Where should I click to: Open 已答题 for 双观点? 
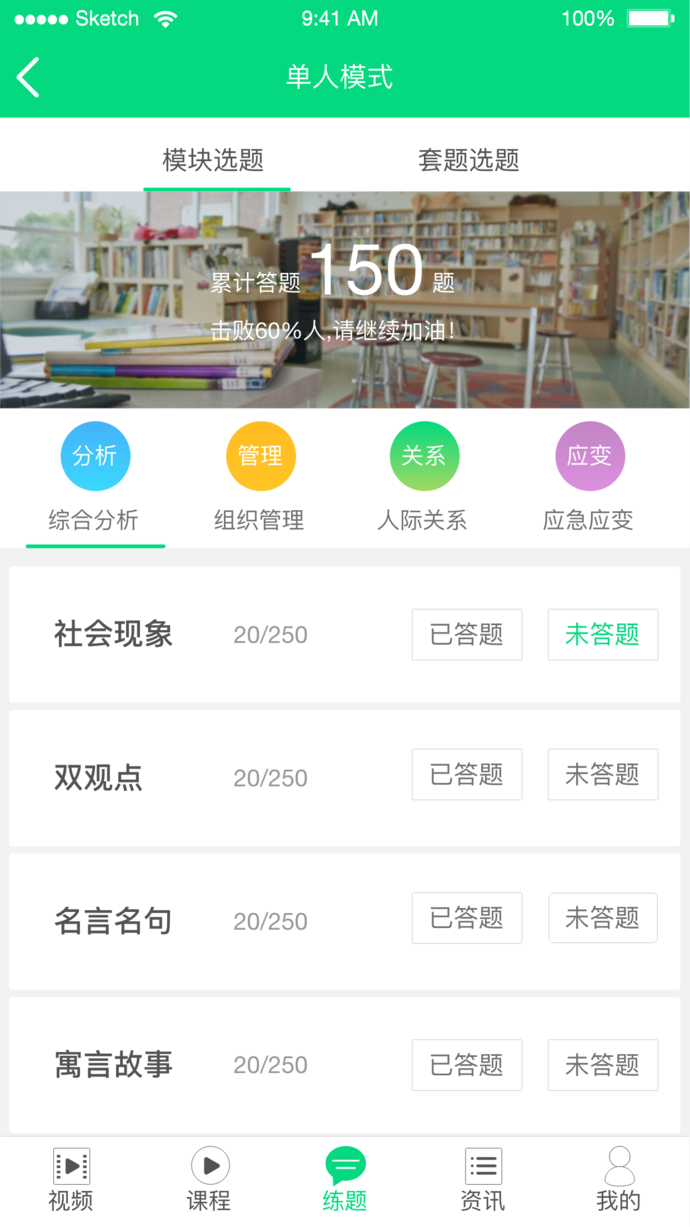click(466, 774)
